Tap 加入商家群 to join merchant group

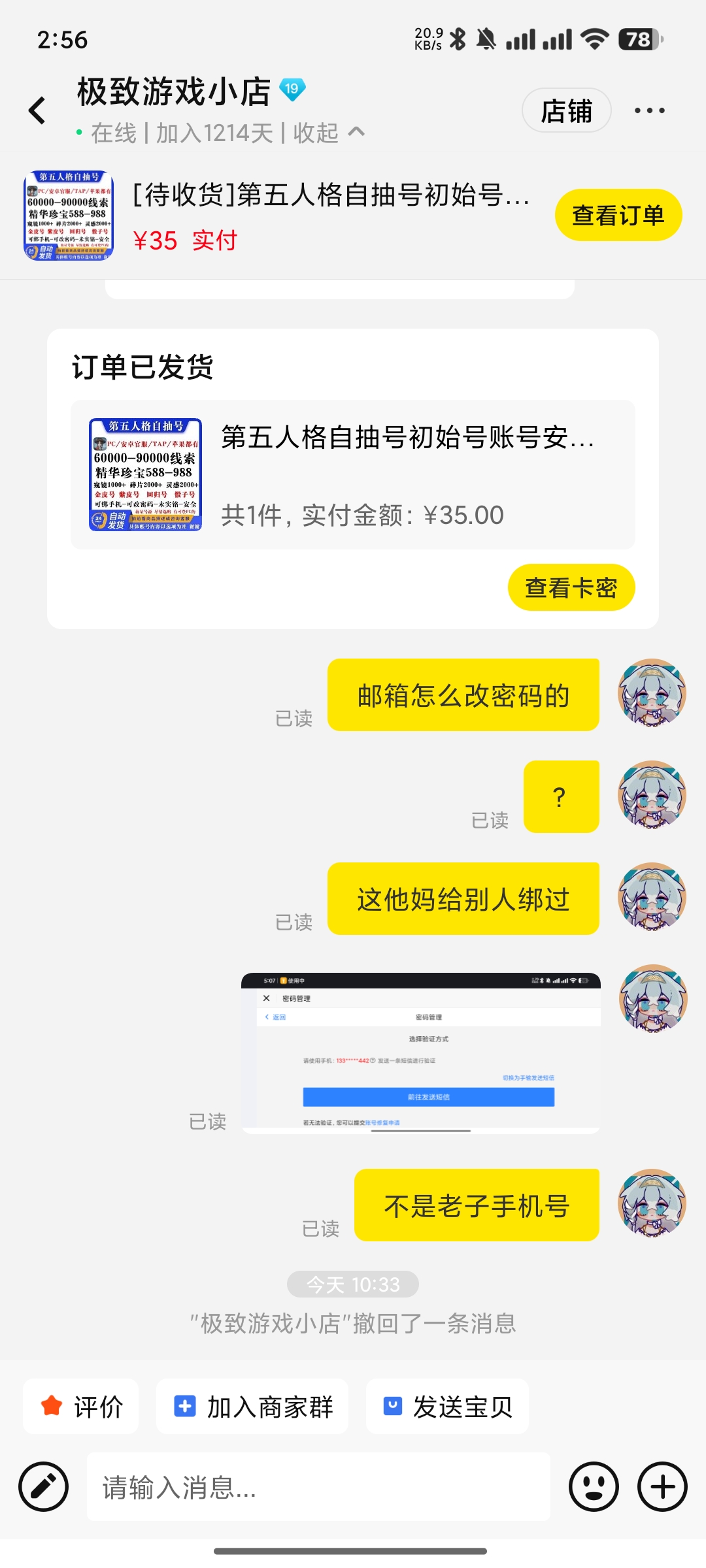click(252, 1406)
